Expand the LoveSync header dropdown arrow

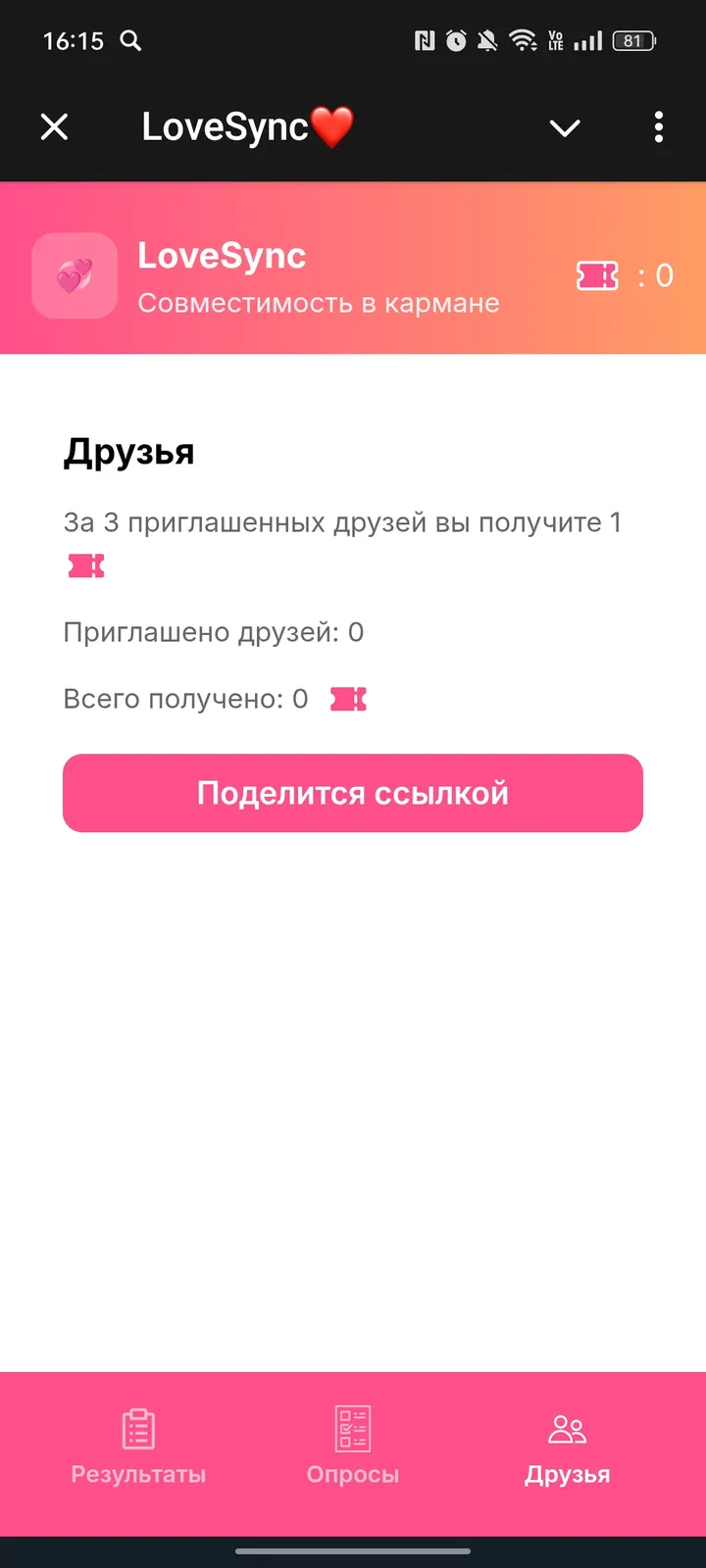565,127
